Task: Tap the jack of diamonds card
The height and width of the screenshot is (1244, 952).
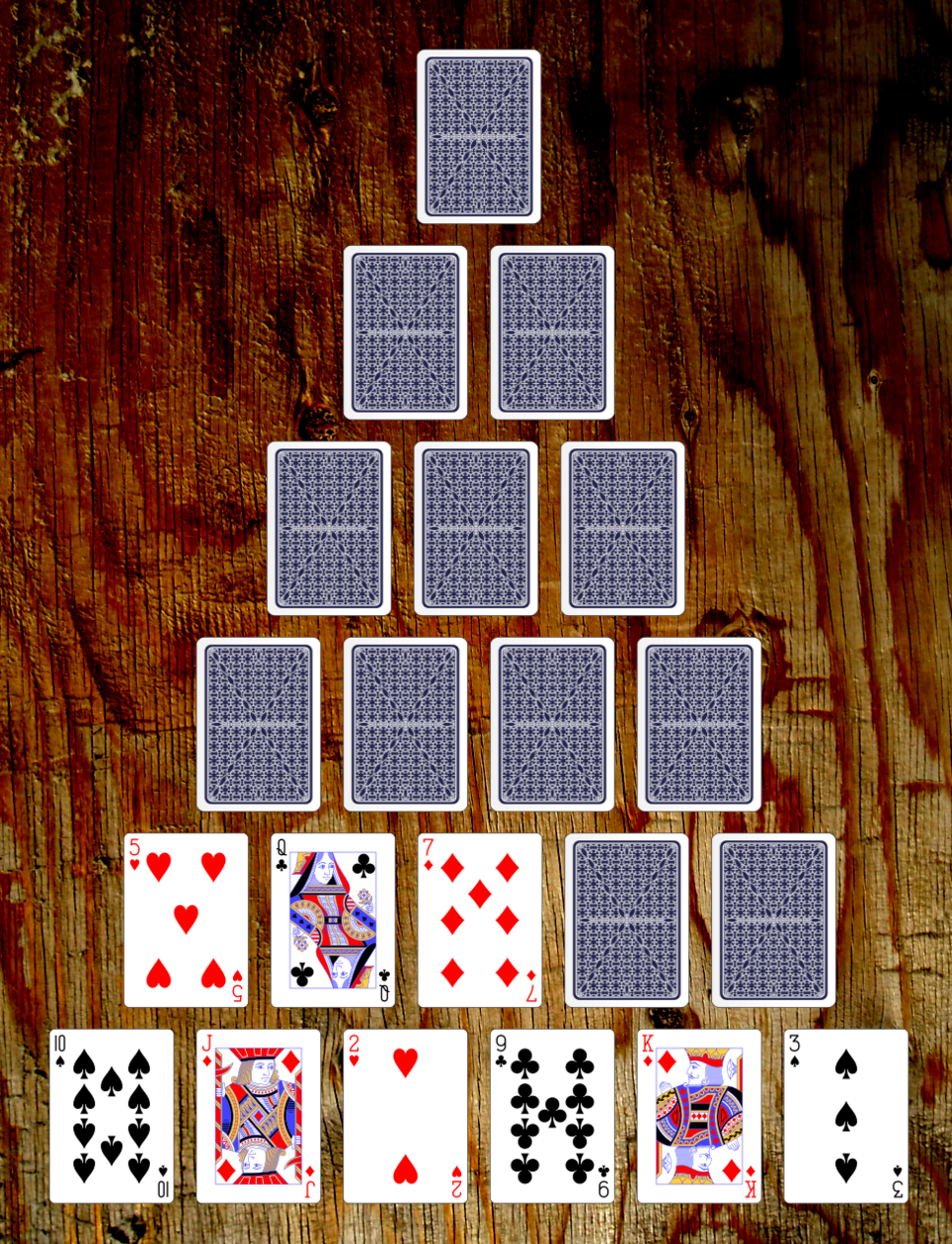Action: click(258, 1116)
